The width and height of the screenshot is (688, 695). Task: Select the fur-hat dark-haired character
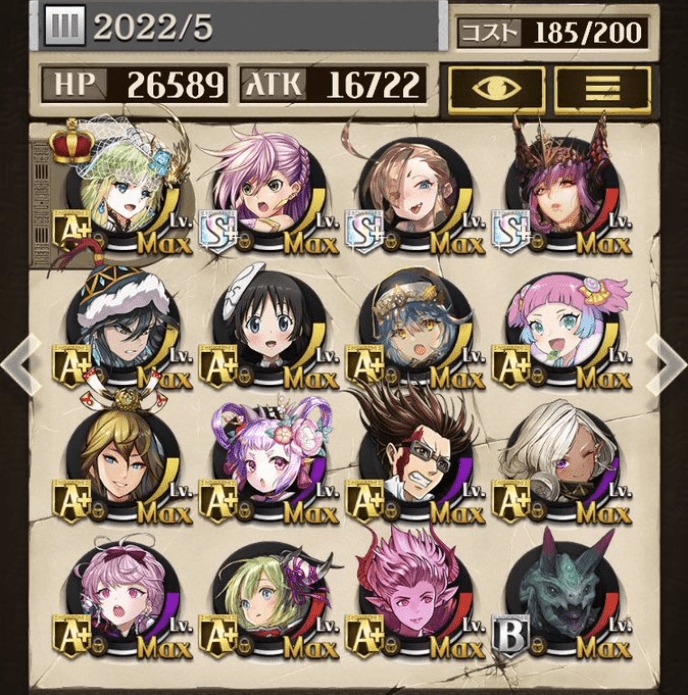pyautogui.click(x=122, y=328)
